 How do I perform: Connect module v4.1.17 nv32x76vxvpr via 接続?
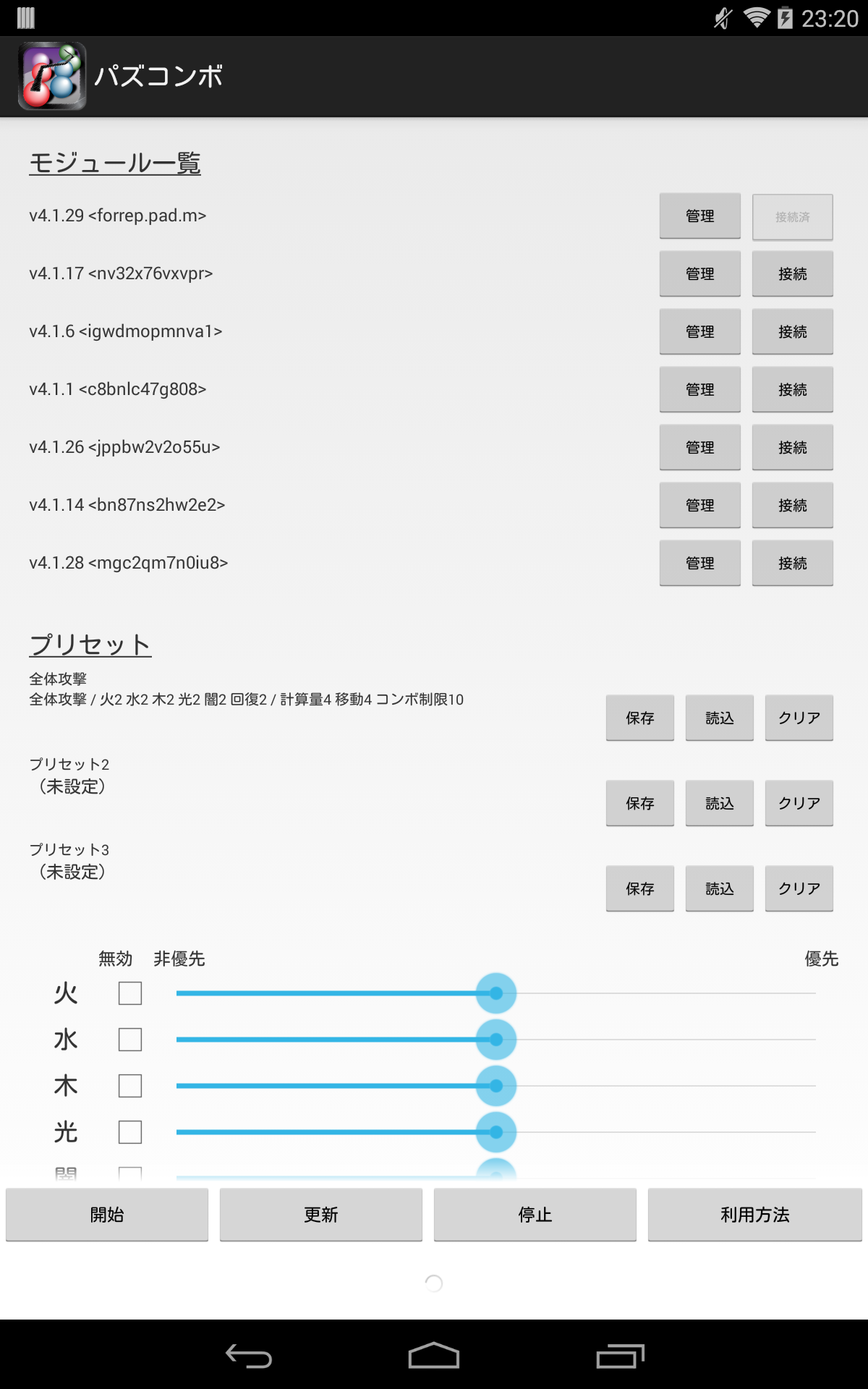pyautogui.click(x=792, y=274)
